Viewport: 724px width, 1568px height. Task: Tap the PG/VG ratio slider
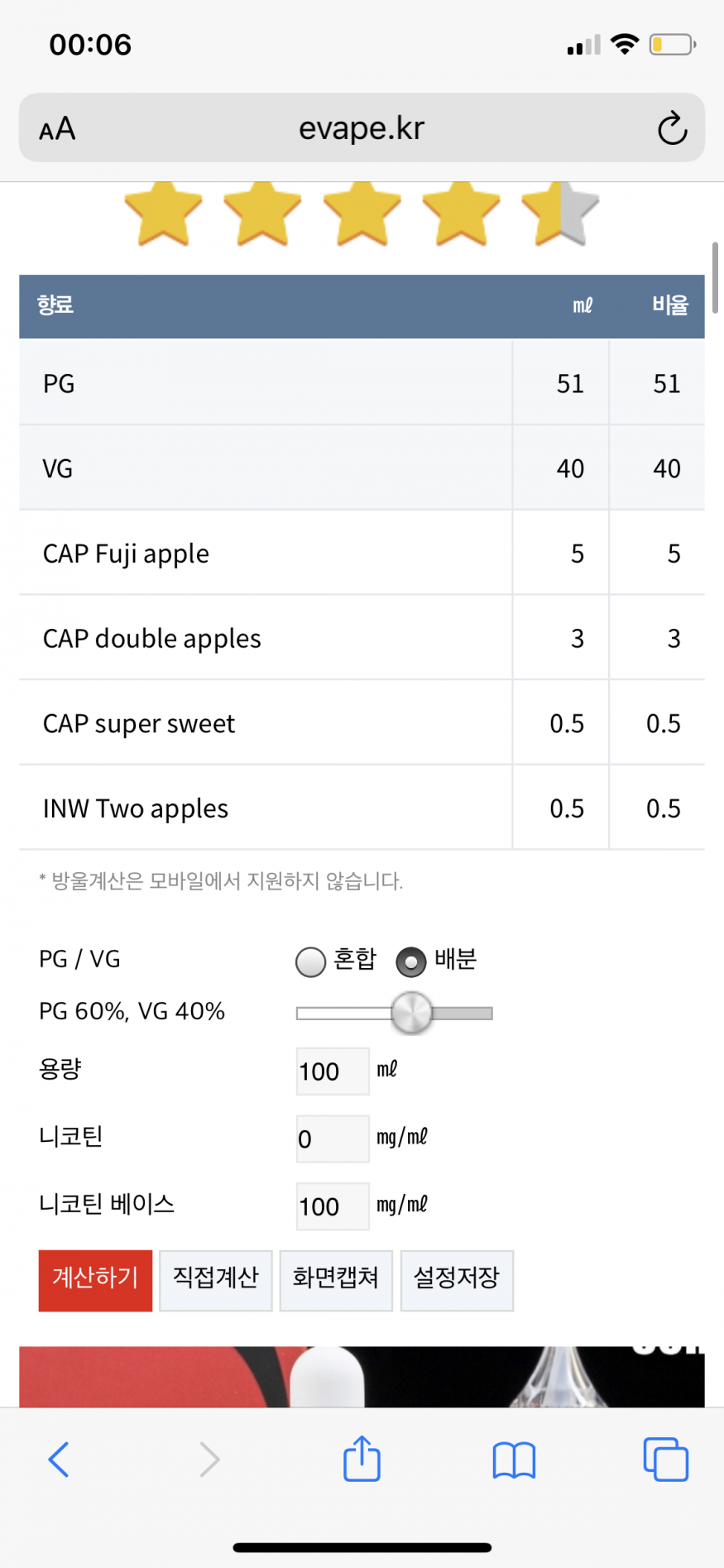[395, 1013]
